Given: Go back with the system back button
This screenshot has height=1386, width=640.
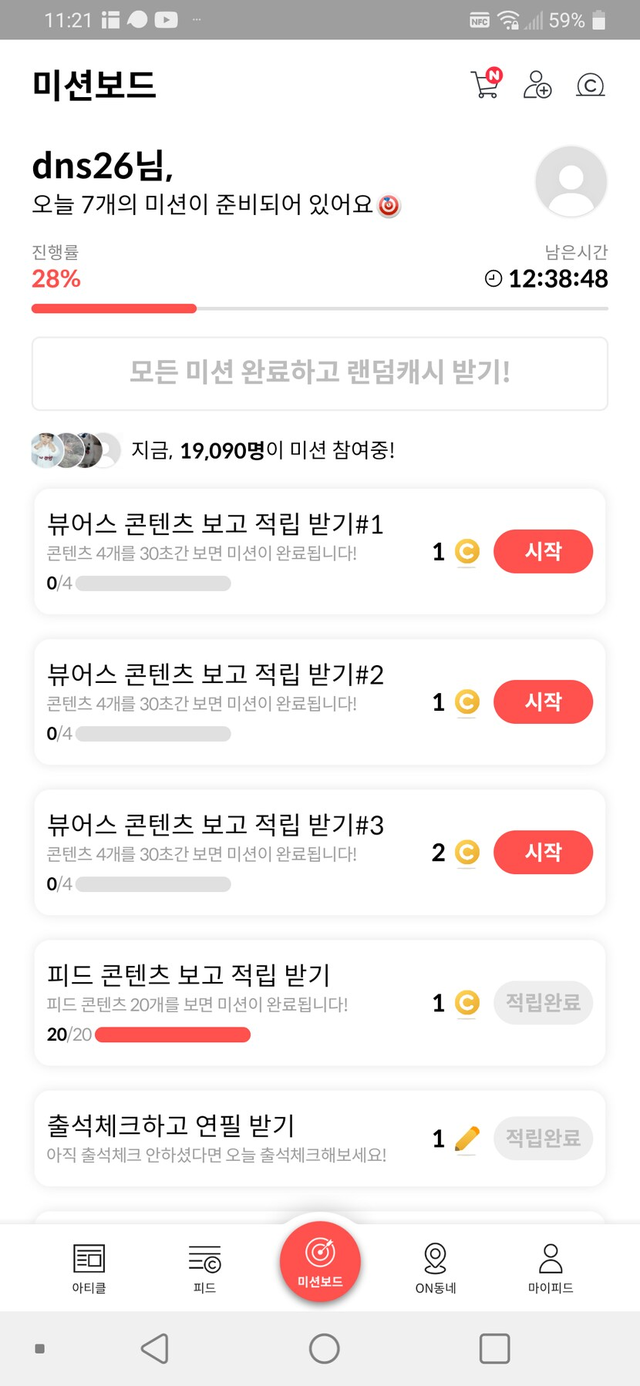Looking at the screenshot, I should coord(154,1348).
